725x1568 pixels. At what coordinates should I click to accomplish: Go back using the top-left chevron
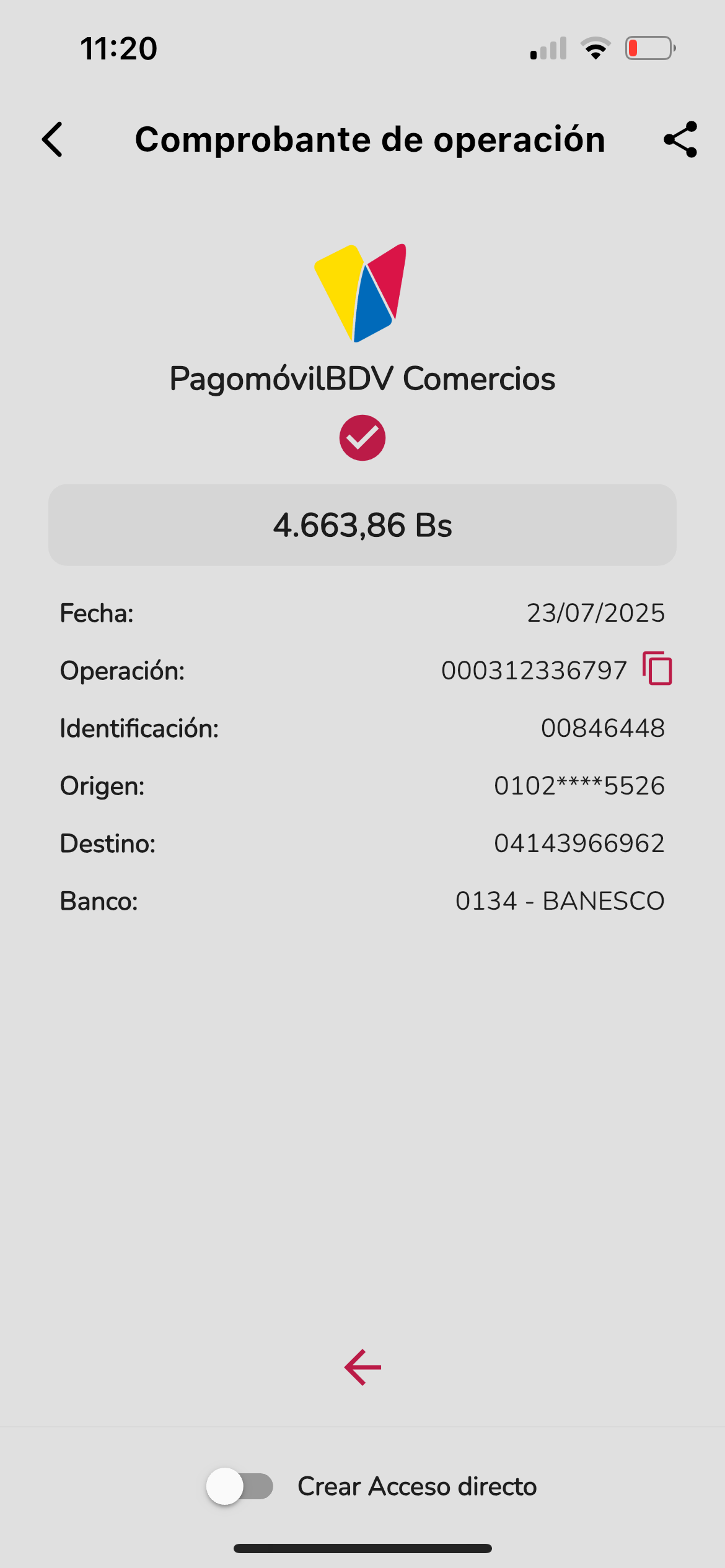click(53, 139)
